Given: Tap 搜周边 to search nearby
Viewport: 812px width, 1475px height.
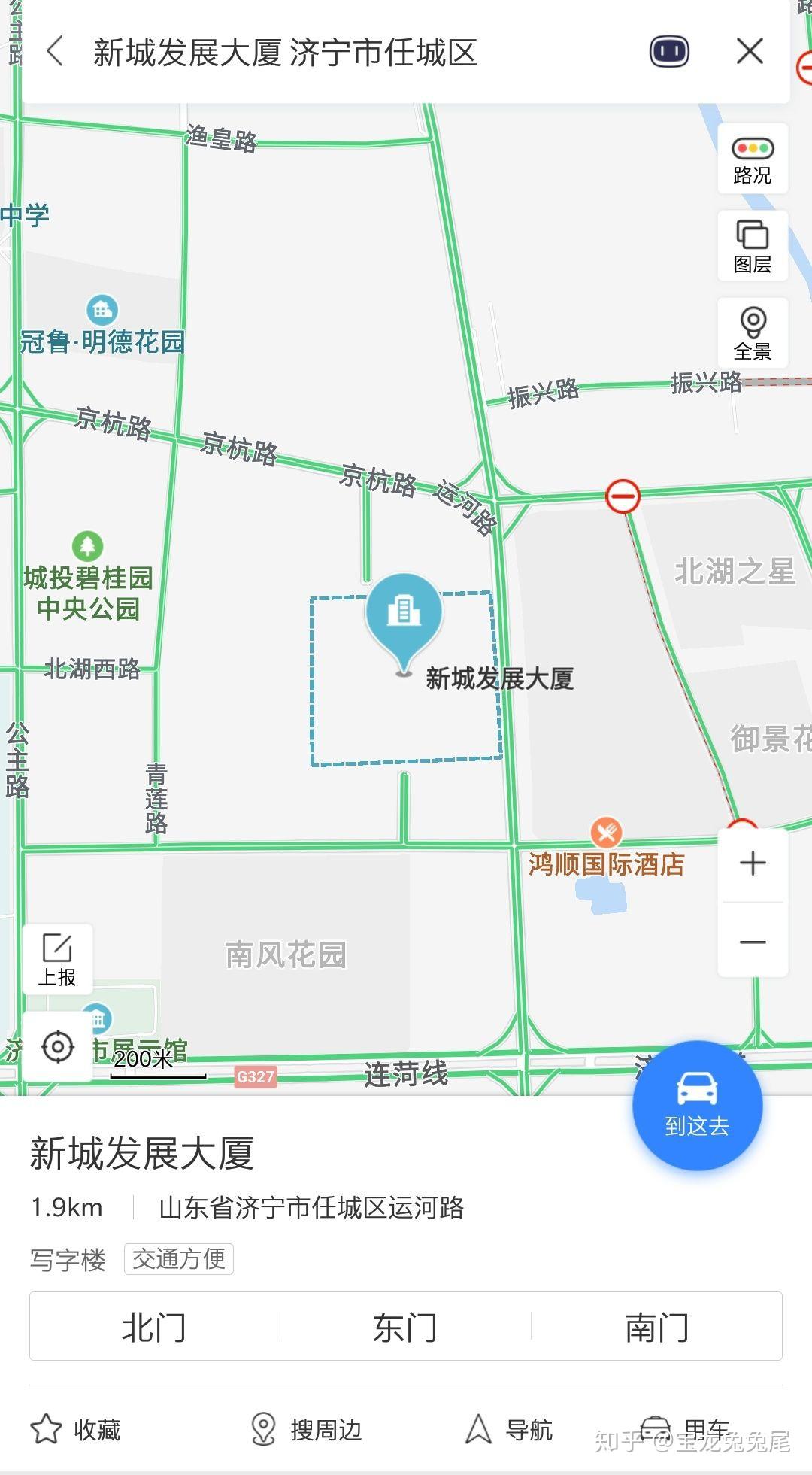Looking at the screenshot, I should tap(306, 1429).
